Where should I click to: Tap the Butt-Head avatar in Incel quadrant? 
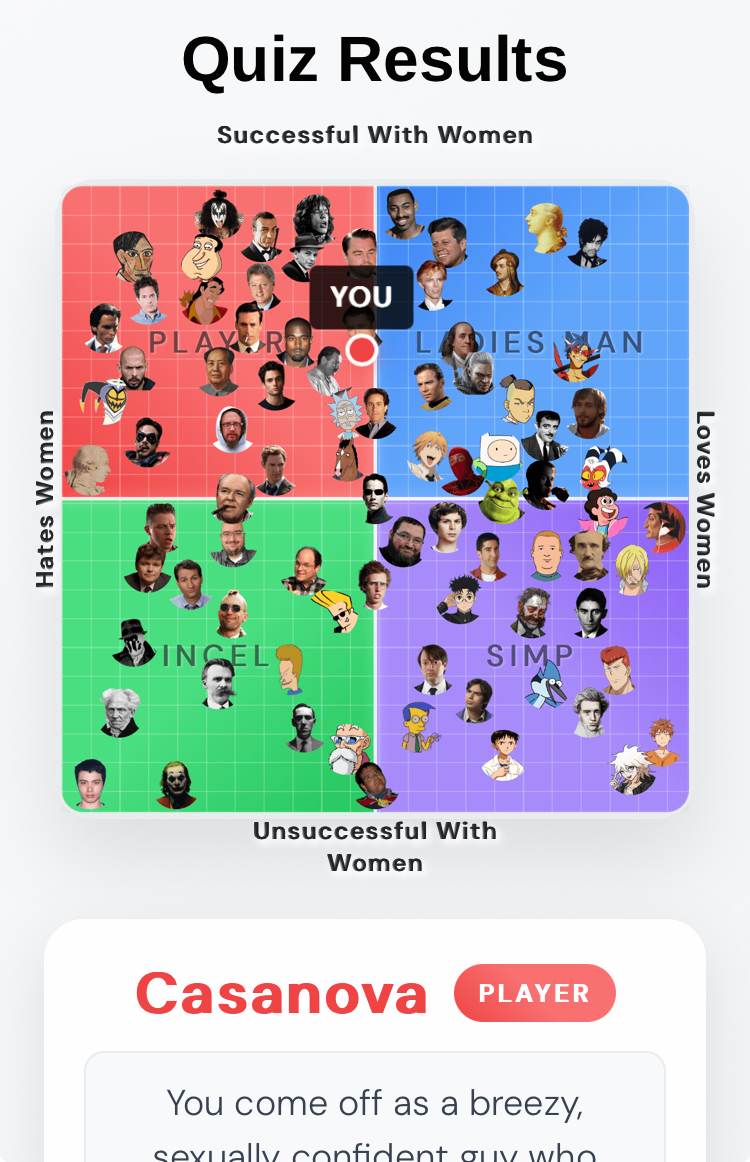pos(289,670)
